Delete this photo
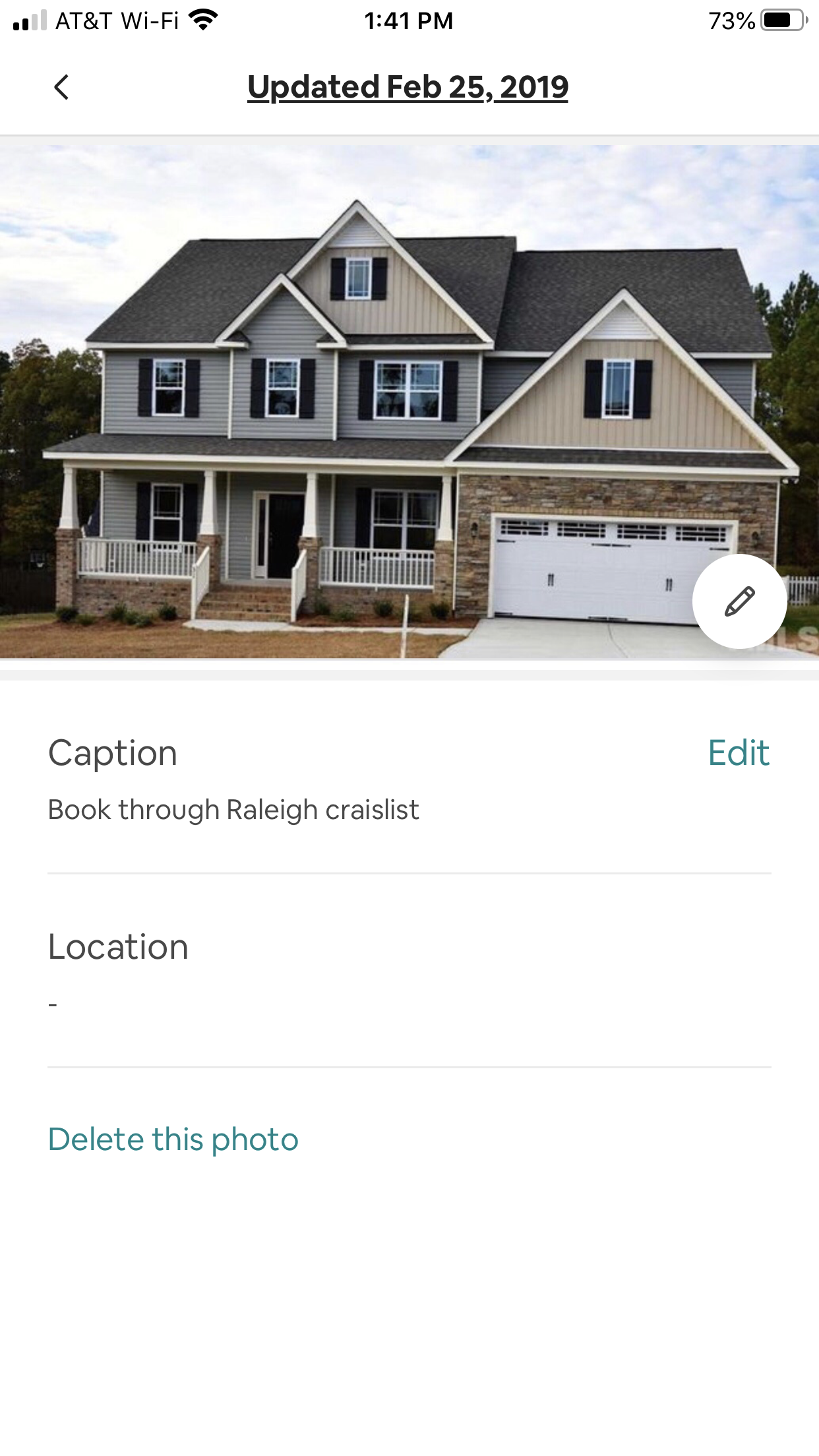Image resolution: width=819 pixels, height=1456 pixels. (173, 1139)
